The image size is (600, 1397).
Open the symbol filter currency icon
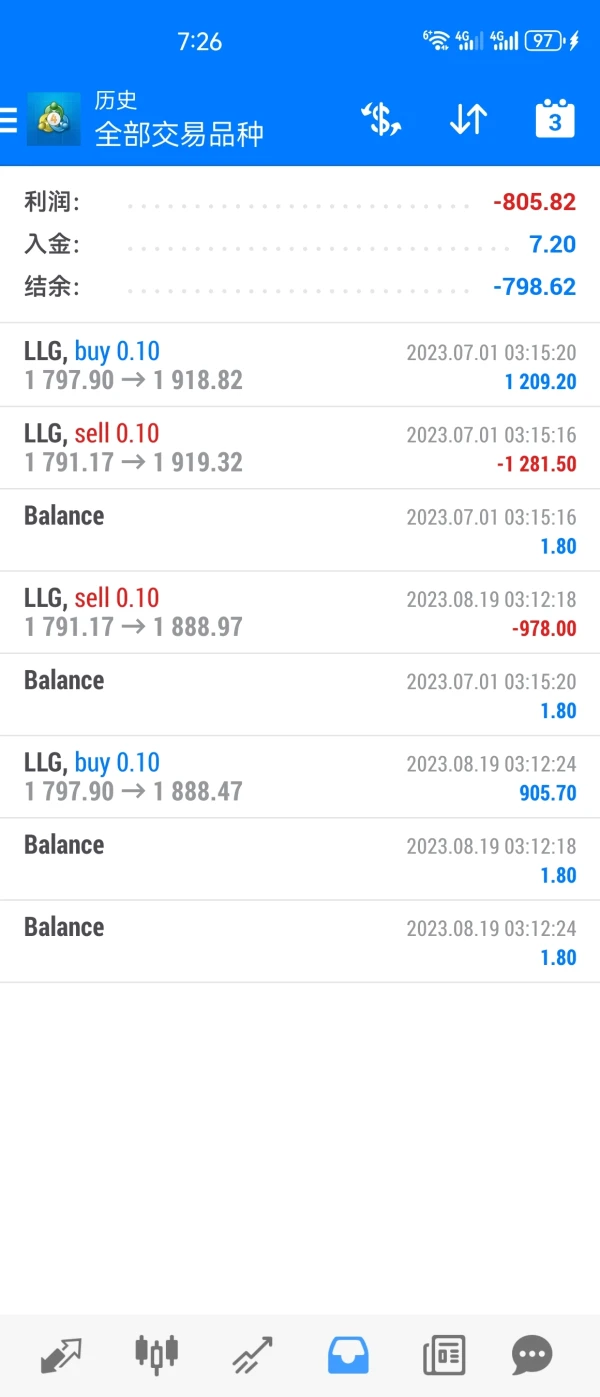pos(380,120)
